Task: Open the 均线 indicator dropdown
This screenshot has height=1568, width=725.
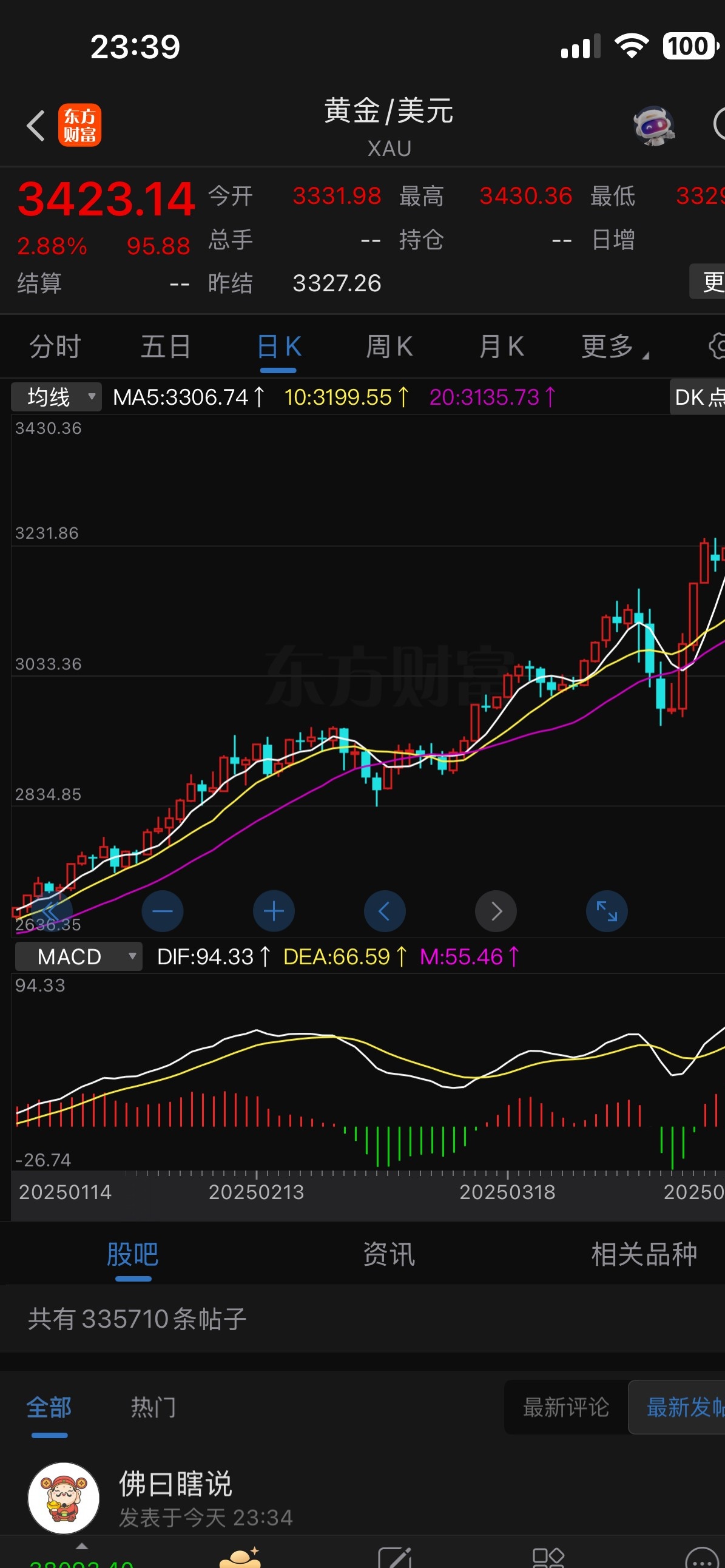Action: 56,396
